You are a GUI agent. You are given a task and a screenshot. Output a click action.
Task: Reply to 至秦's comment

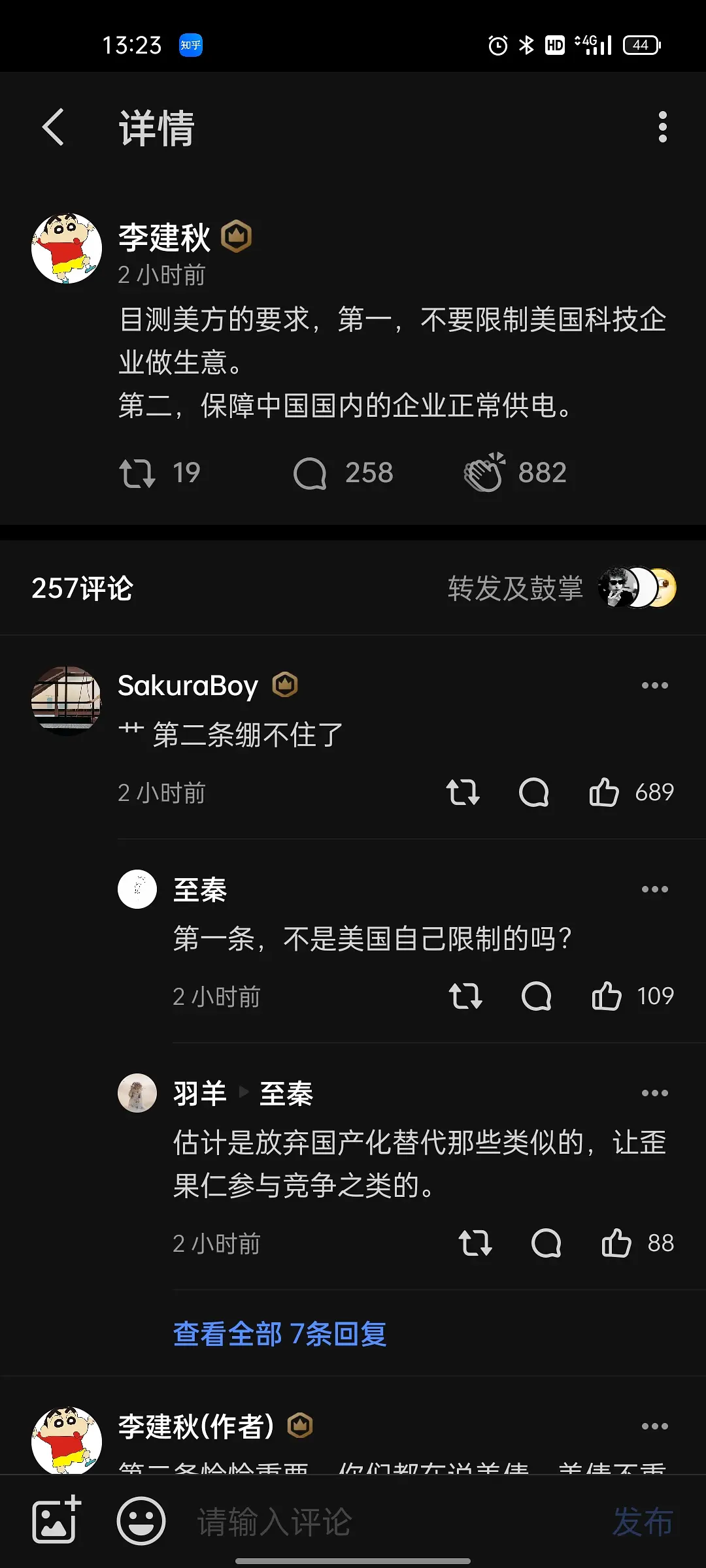[x=536, y=996]
